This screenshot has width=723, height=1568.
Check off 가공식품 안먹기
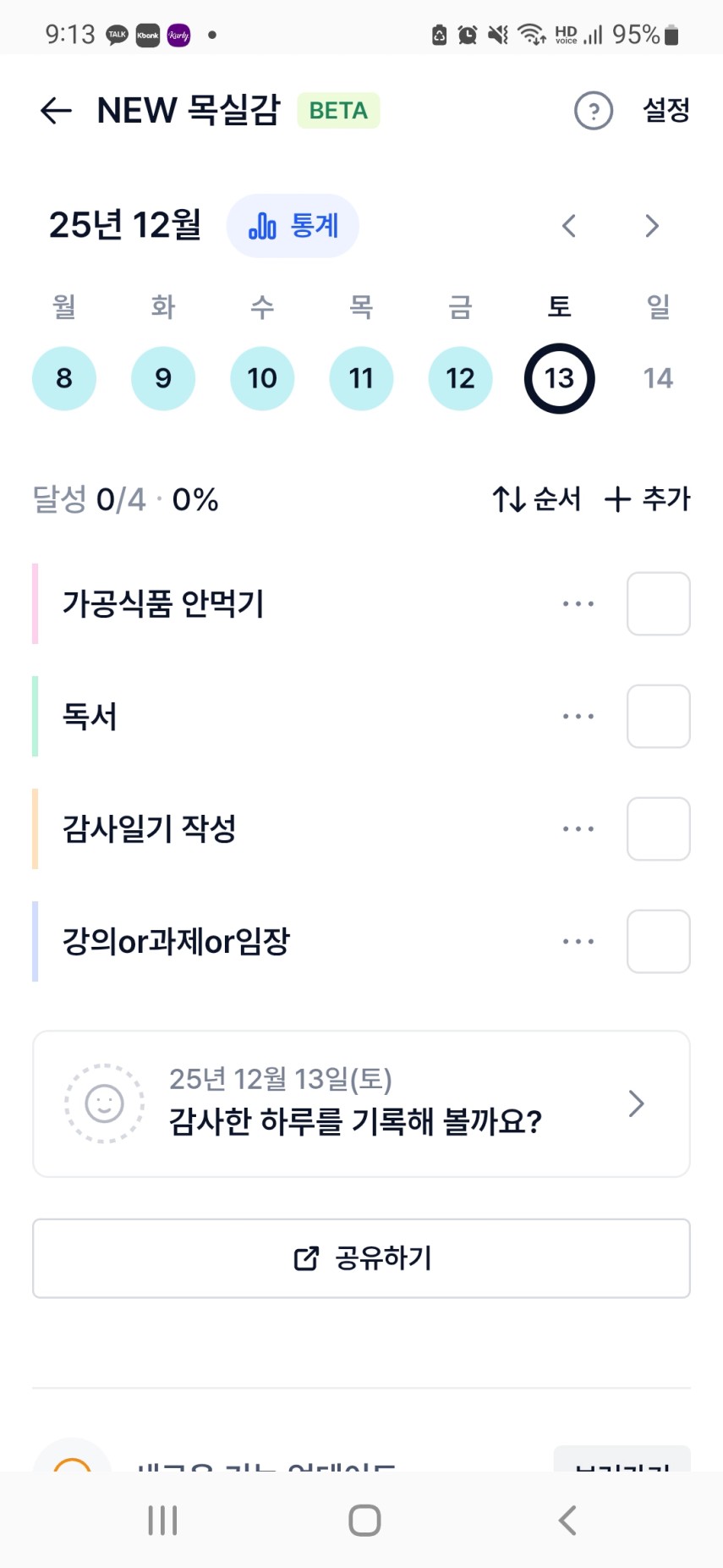pos(658,604)
